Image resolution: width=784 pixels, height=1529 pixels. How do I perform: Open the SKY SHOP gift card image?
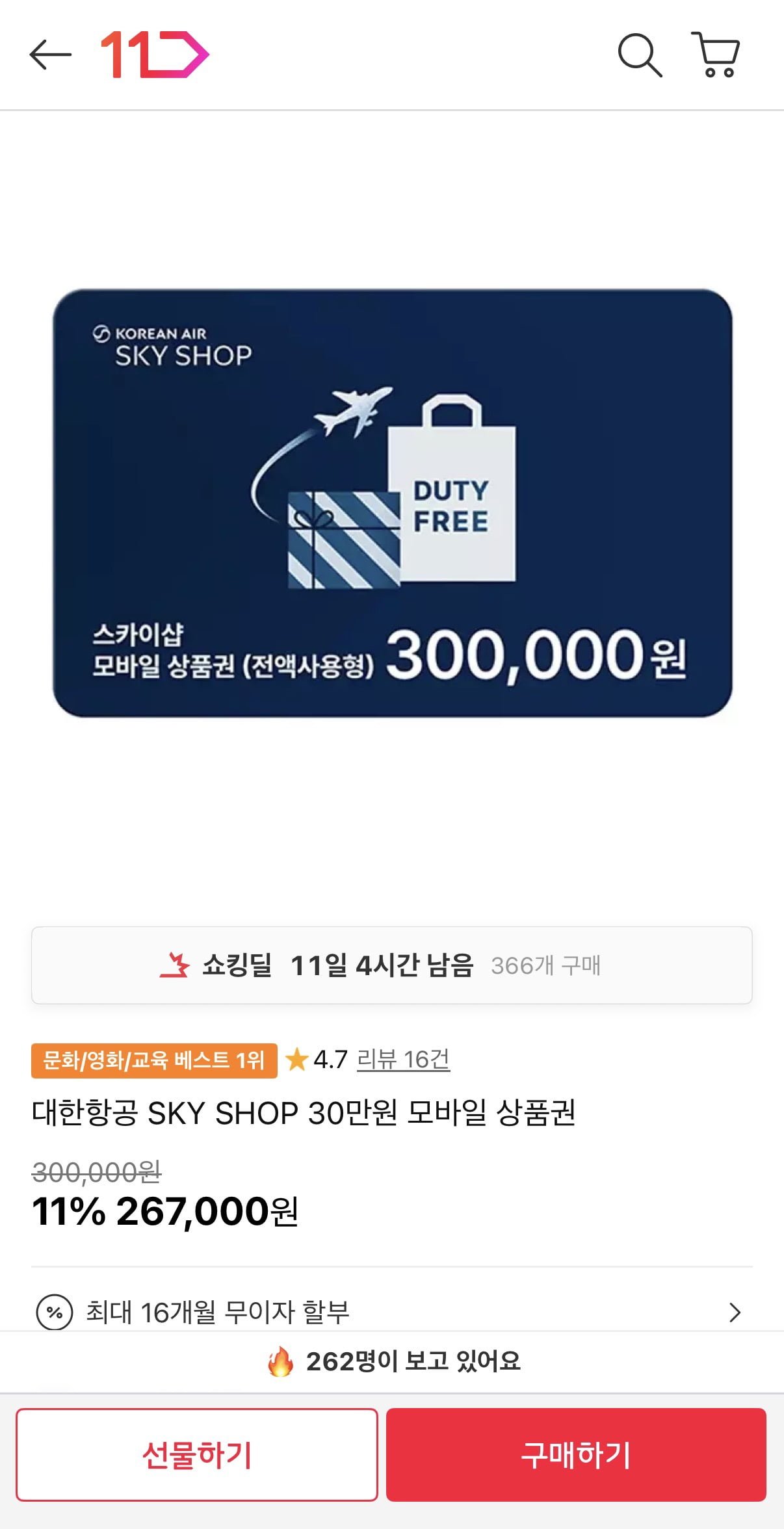[x=392, y=503]
